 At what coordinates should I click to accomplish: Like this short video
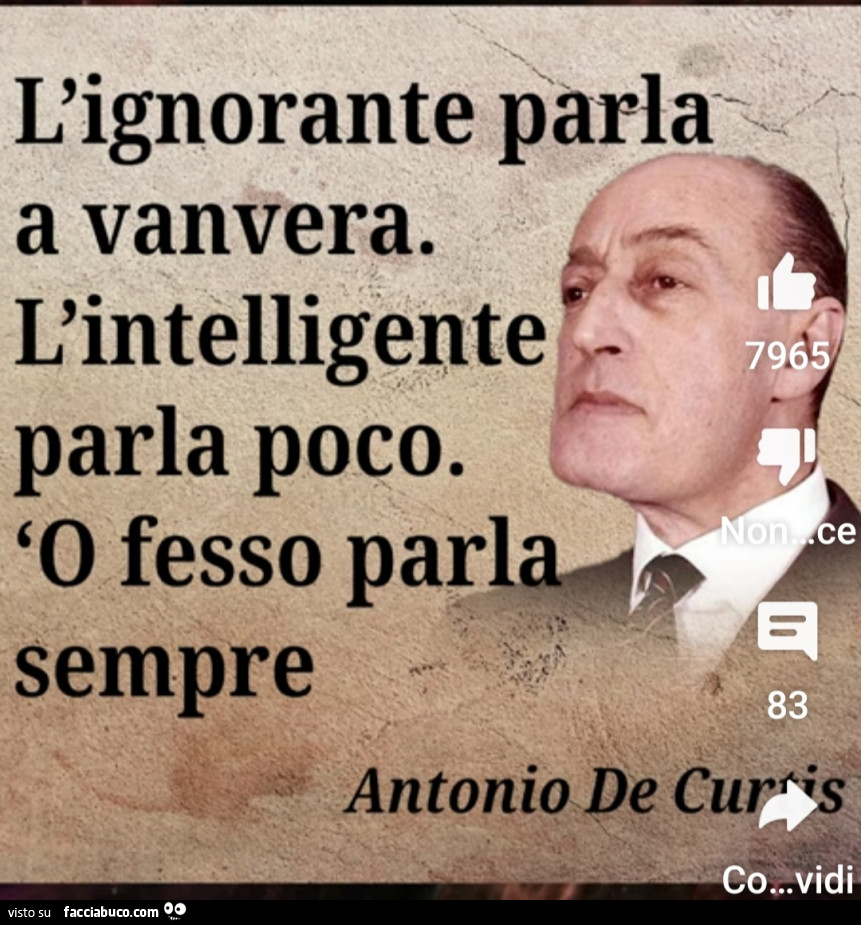click(x=786, y=284)
